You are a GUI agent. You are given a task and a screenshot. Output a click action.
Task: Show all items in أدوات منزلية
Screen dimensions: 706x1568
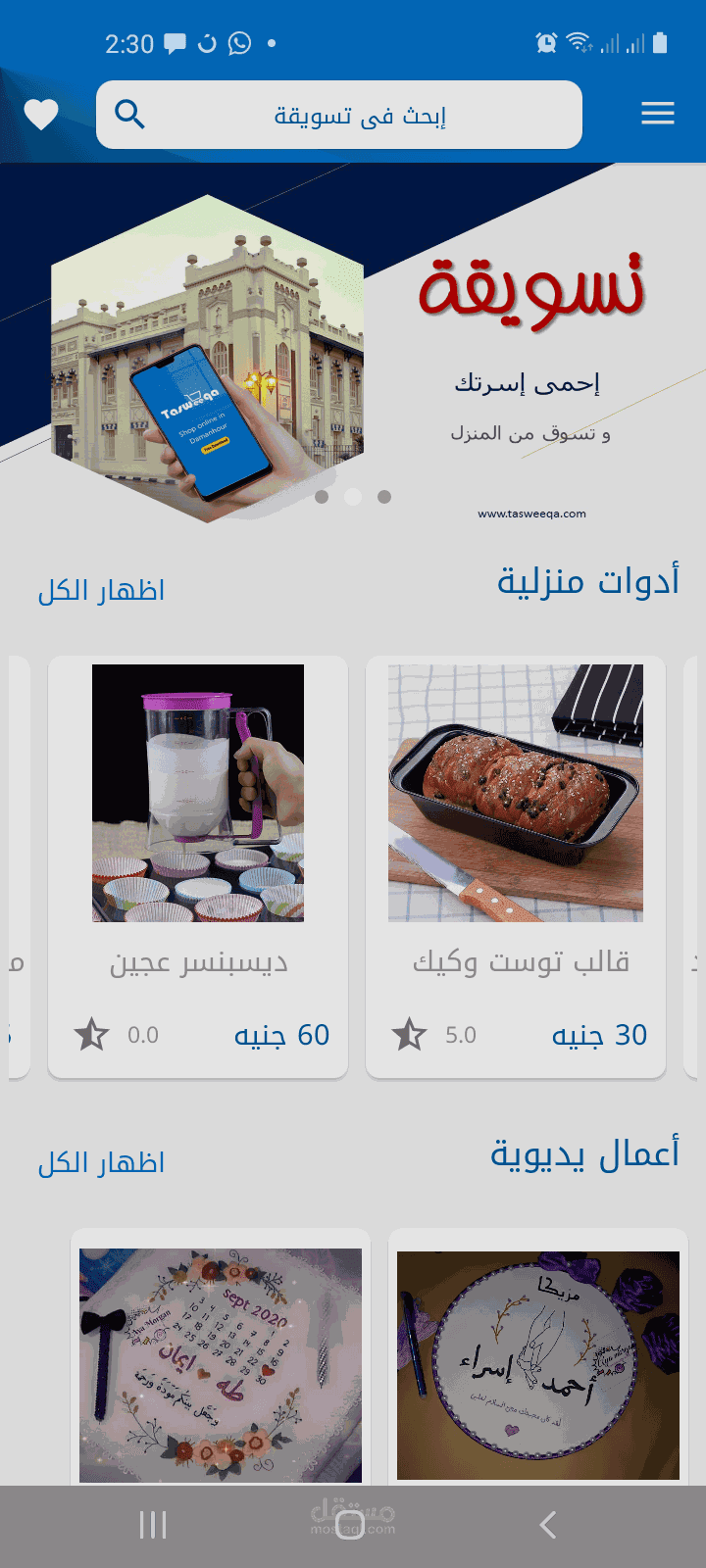(101, 591)
